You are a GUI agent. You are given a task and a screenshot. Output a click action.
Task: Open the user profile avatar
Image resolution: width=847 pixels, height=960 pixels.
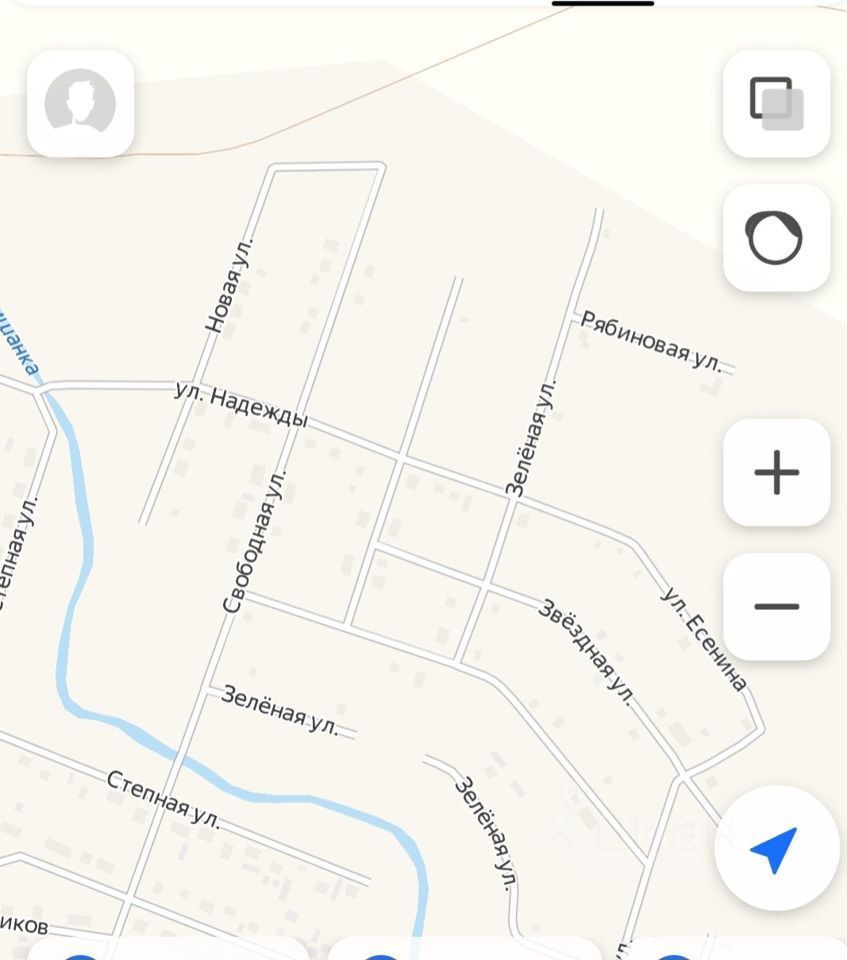coord(80,104)
